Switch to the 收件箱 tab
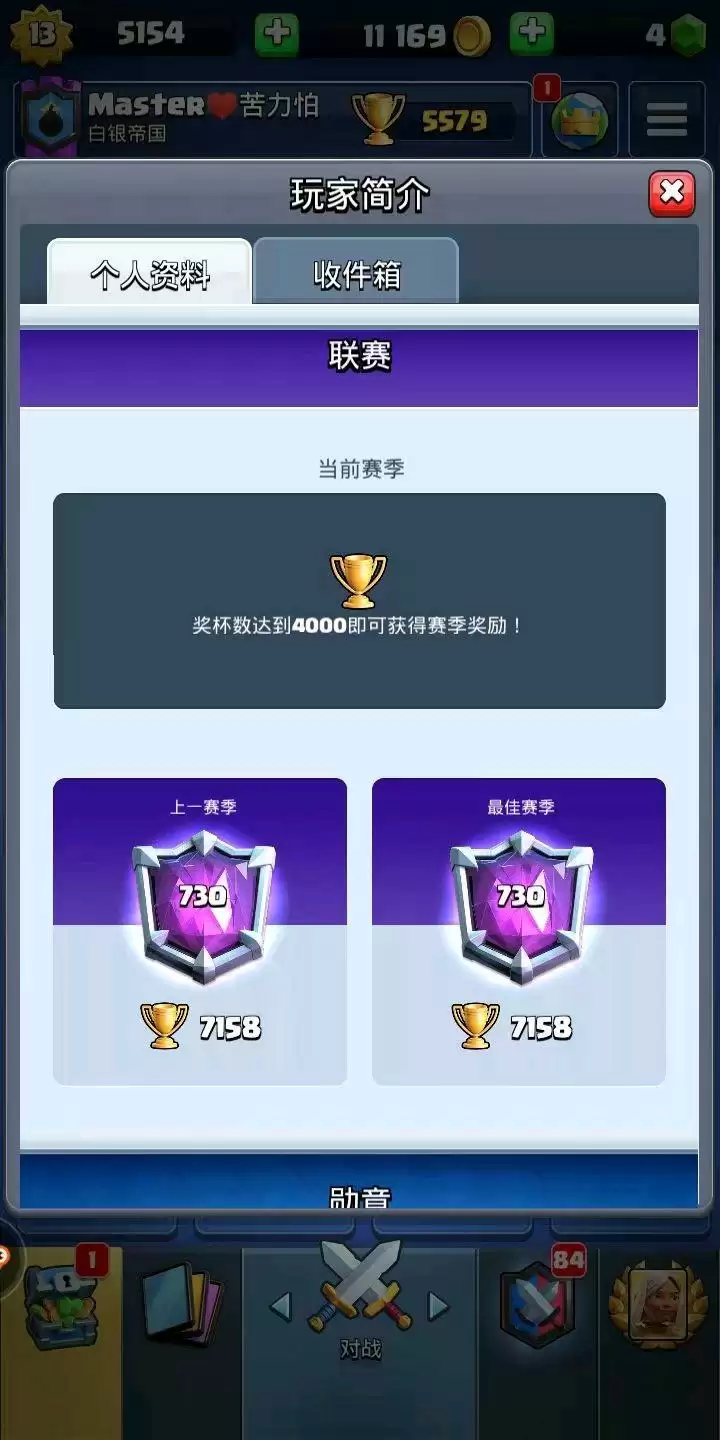 click(356, 272)
